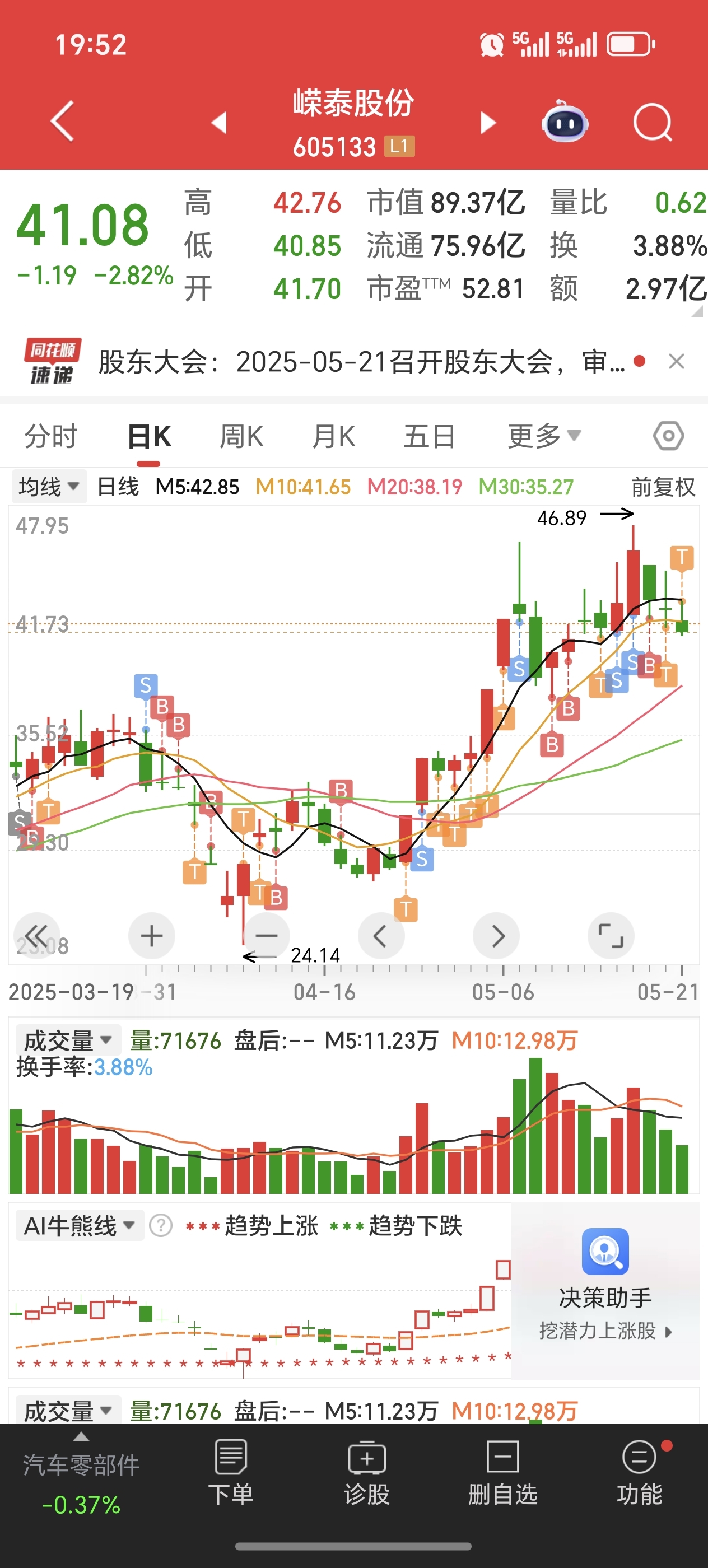Switch to the next stock arrow
Screen dimensions: 708x1568
[x=488, y=122]
